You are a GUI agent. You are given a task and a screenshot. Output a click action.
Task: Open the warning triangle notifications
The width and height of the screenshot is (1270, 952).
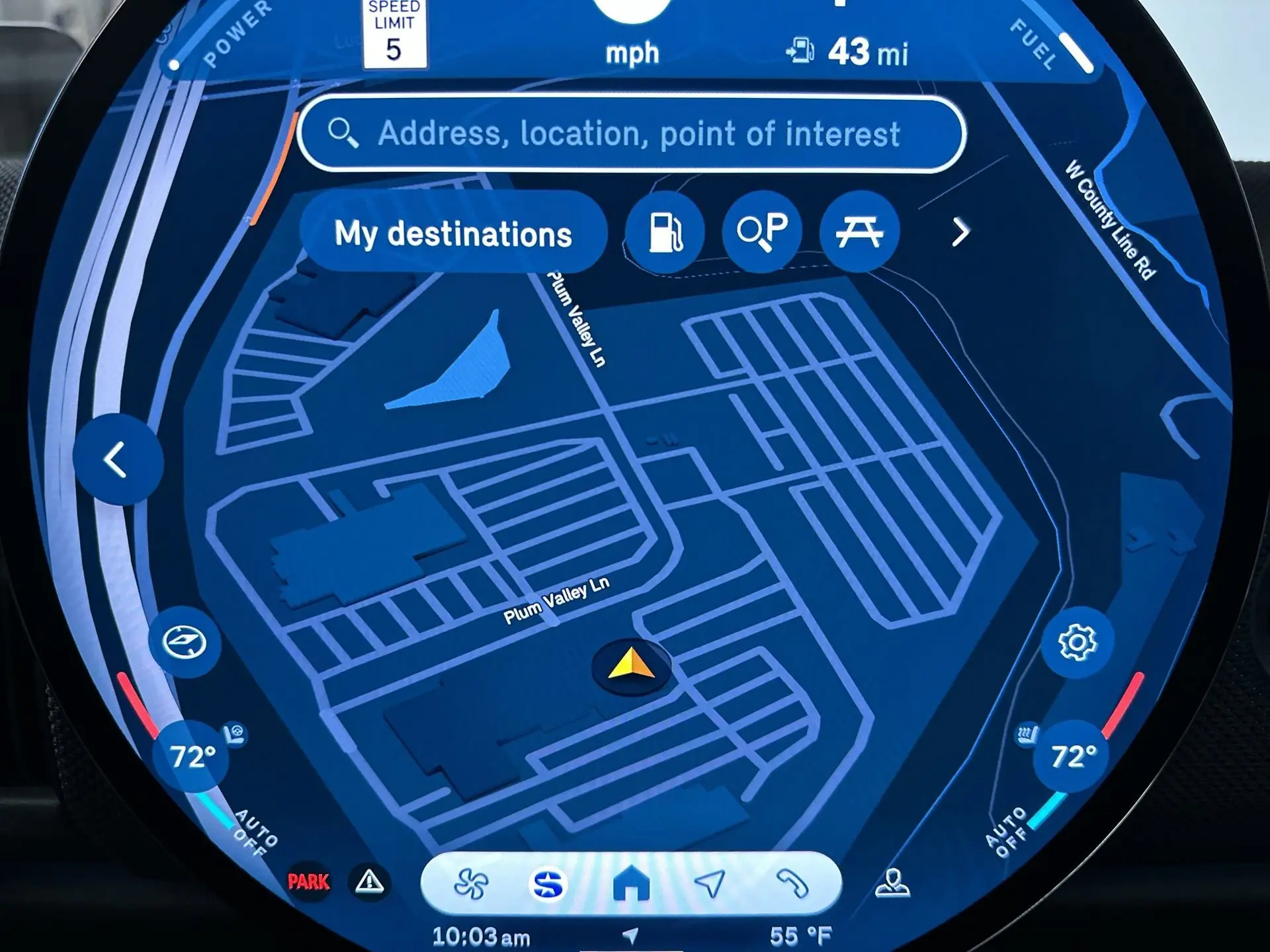click(369, 882)
